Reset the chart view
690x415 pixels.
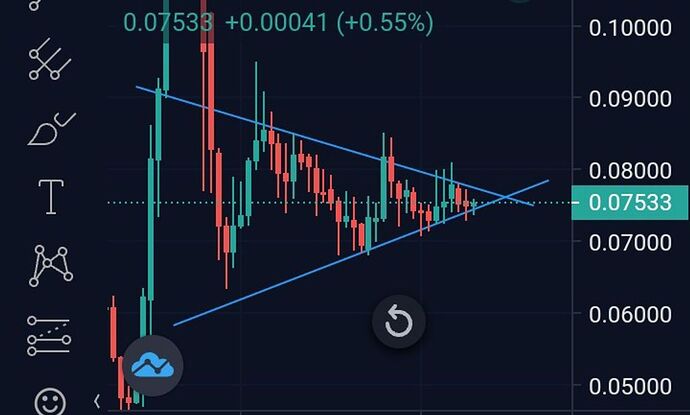[398, 321]
